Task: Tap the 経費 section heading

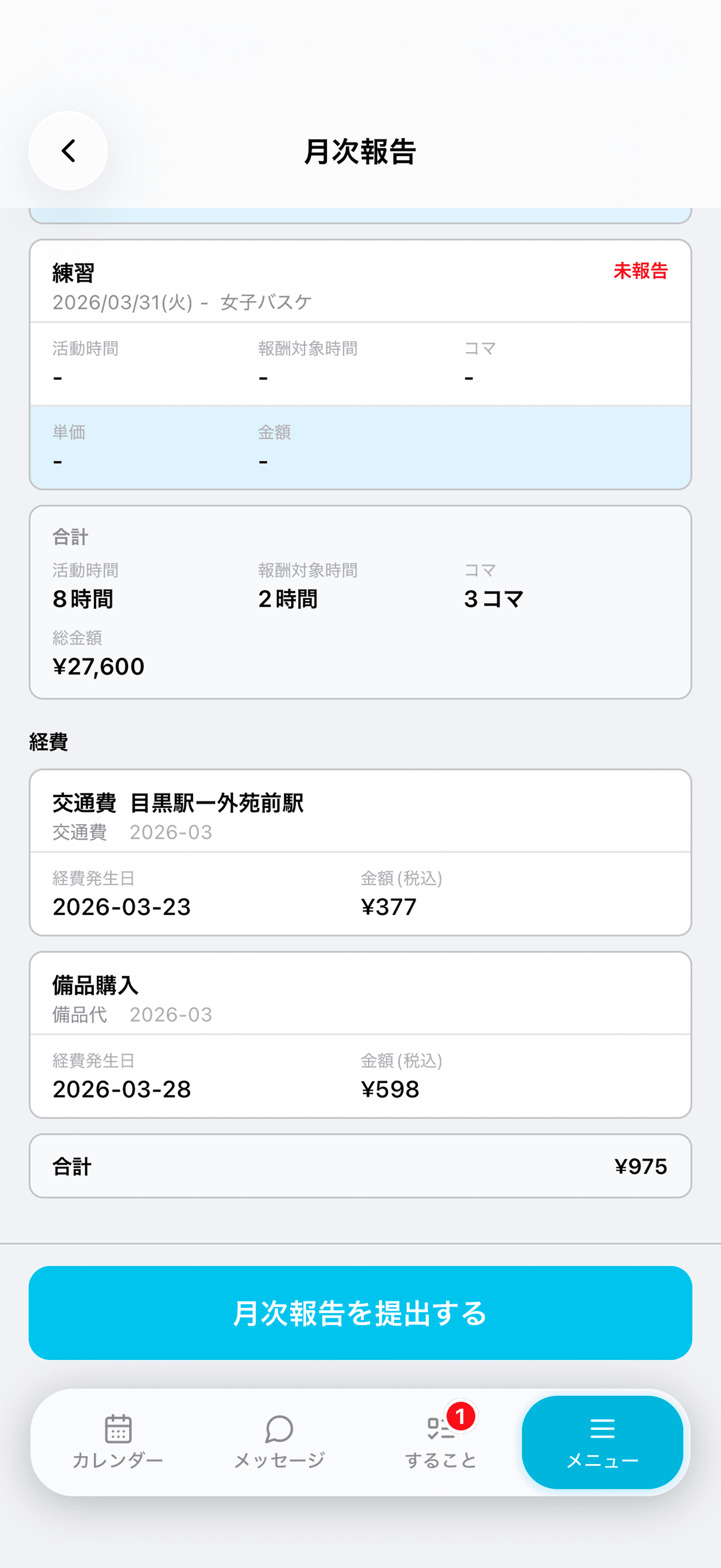Action: (x=49, y=742)
